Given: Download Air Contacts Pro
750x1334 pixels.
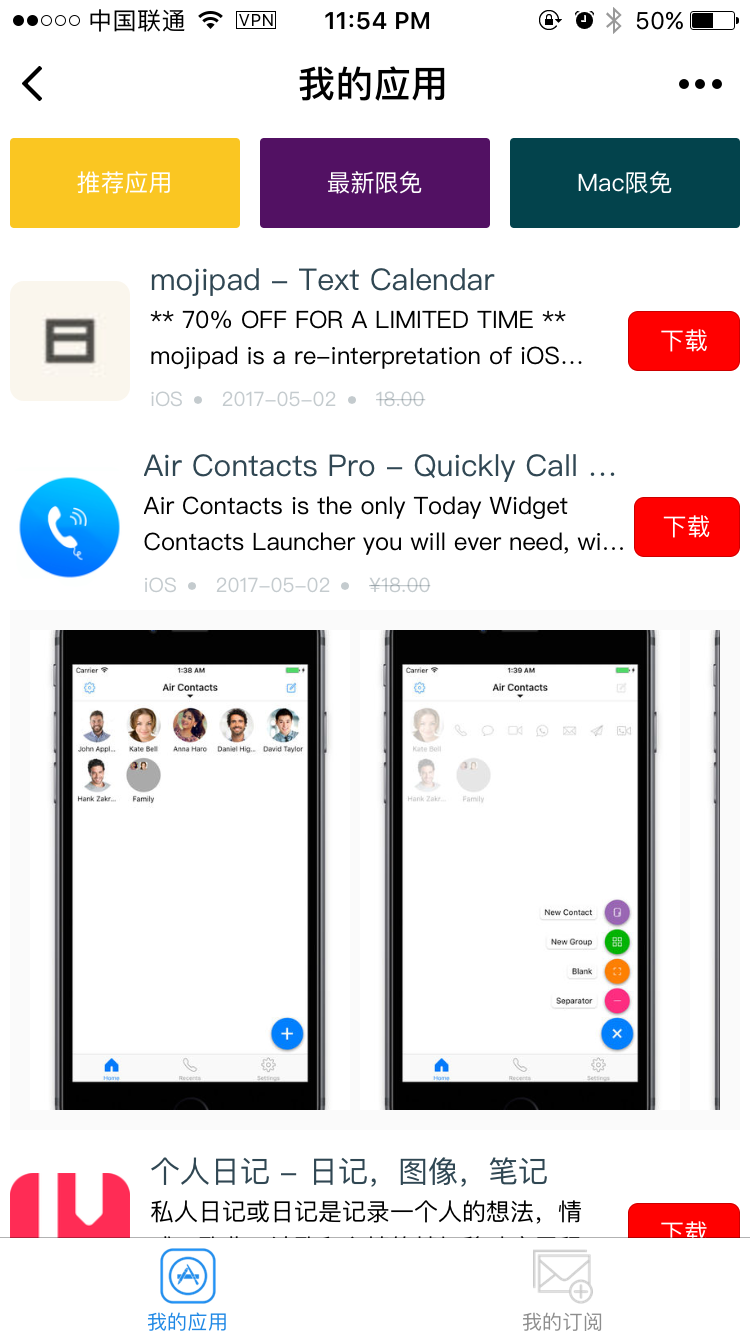Looking at the screenshot, I should (686, 526).
